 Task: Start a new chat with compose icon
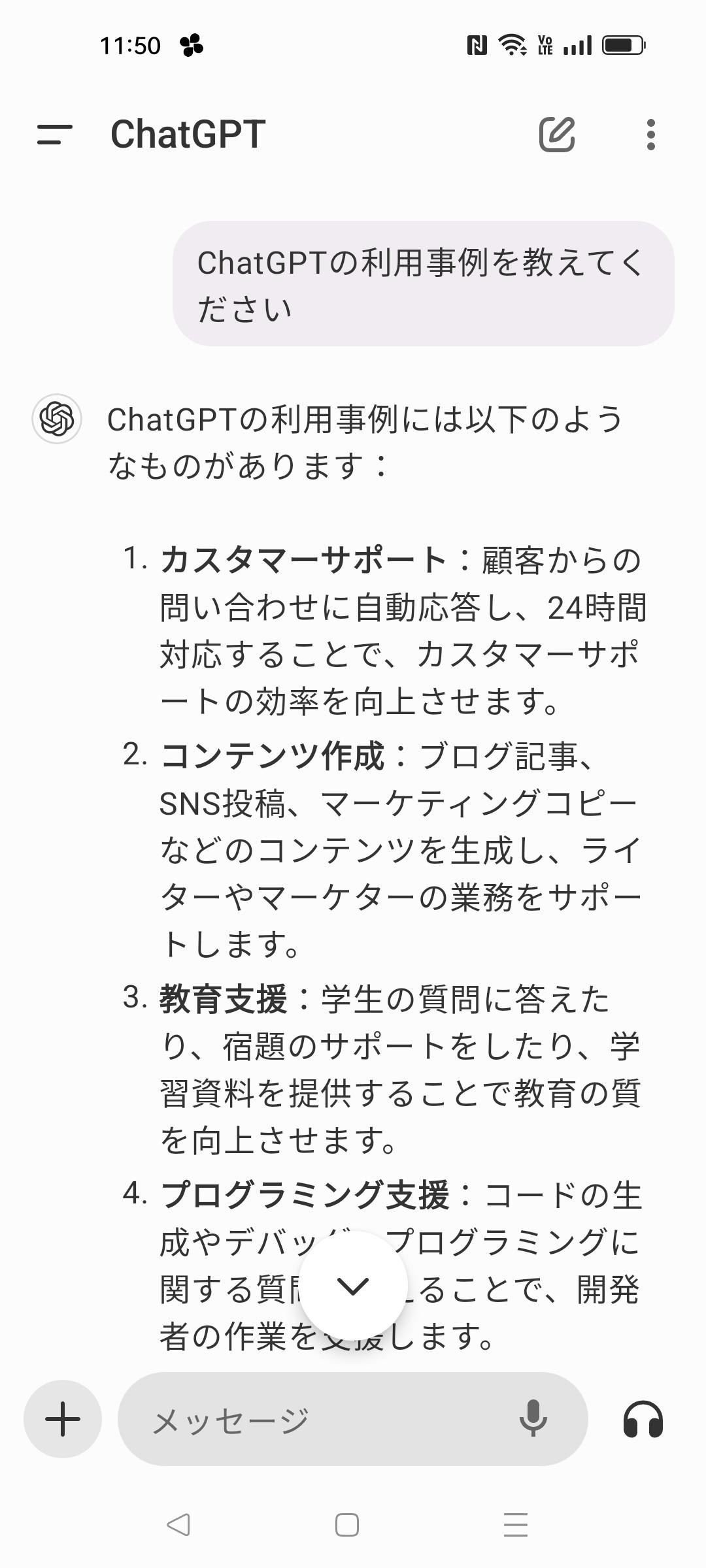click(x=557, y=135)
